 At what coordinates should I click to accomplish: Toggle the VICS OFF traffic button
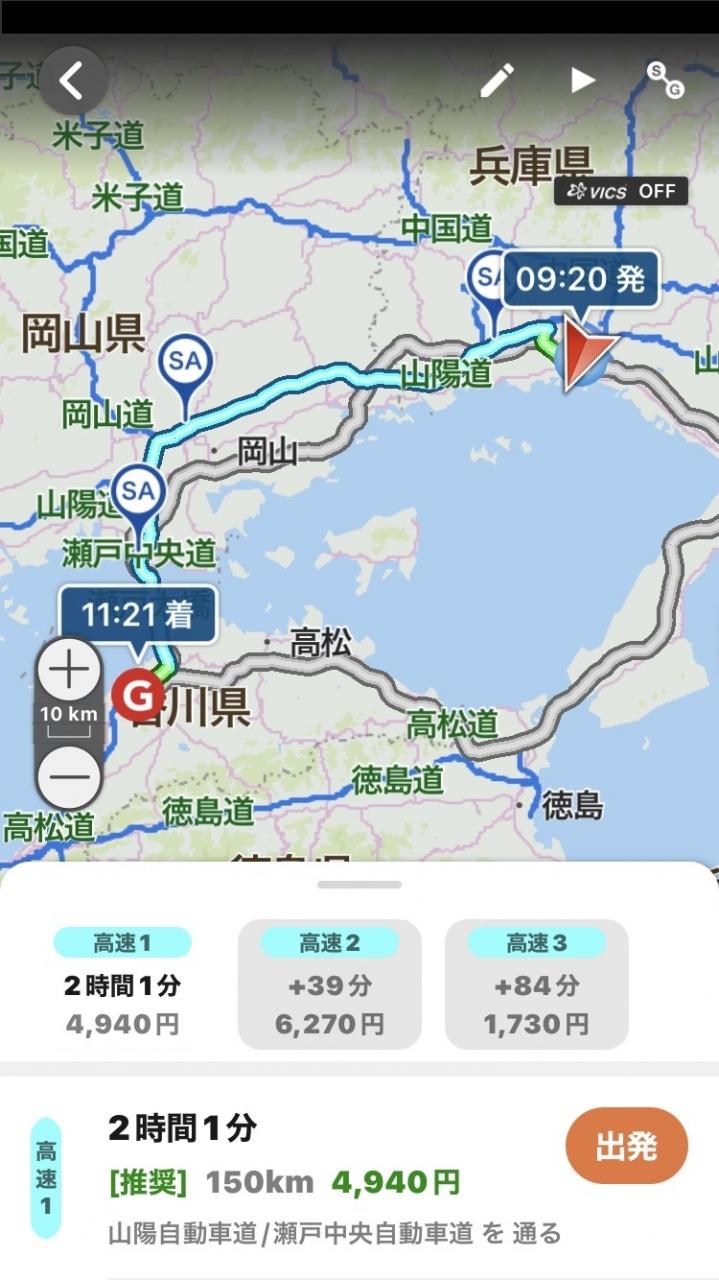(x=621, y=191)
